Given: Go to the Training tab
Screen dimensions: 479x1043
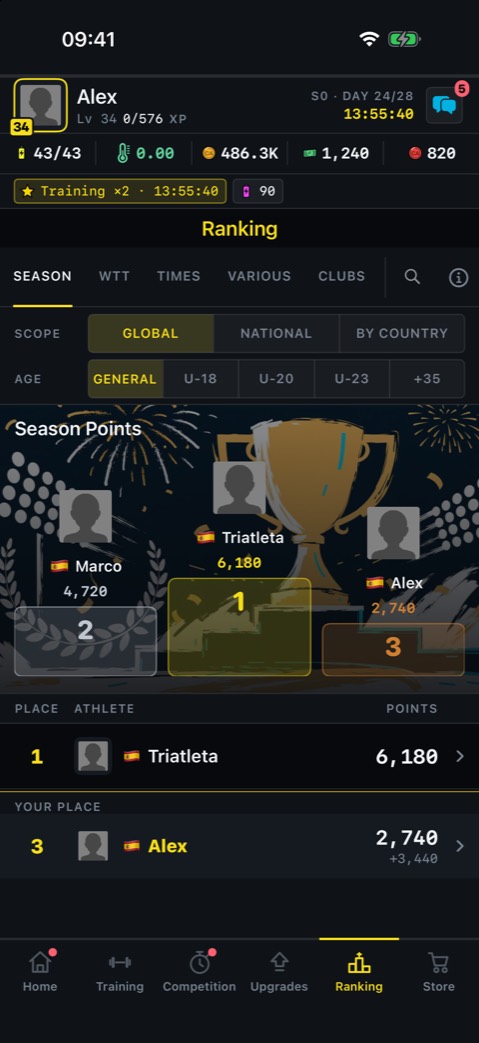Looking at the screenshot, I should click(120, 972).
